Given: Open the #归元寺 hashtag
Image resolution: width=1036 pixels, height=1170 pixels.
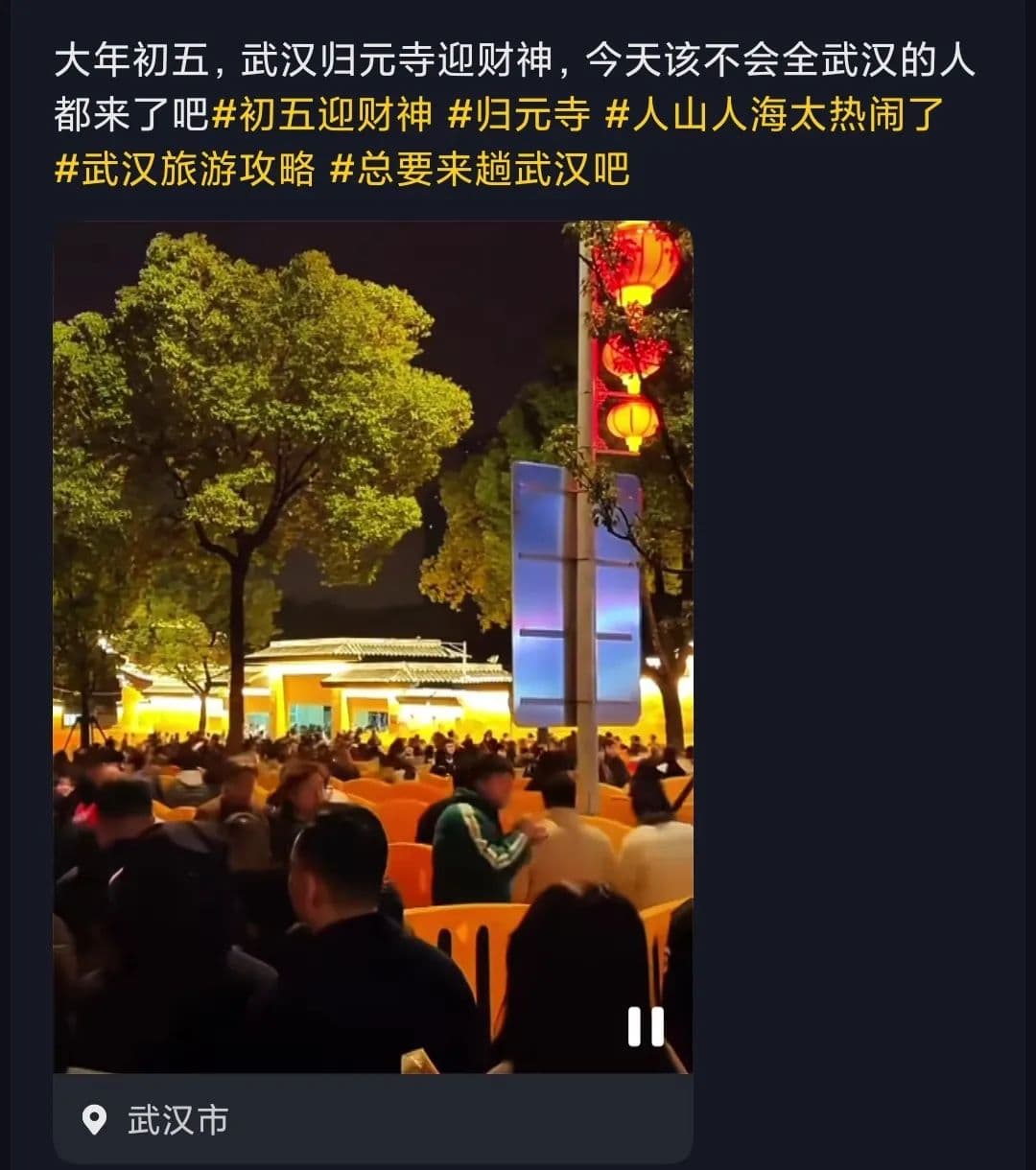Looking at the screenshot, I should pos(519,115).
